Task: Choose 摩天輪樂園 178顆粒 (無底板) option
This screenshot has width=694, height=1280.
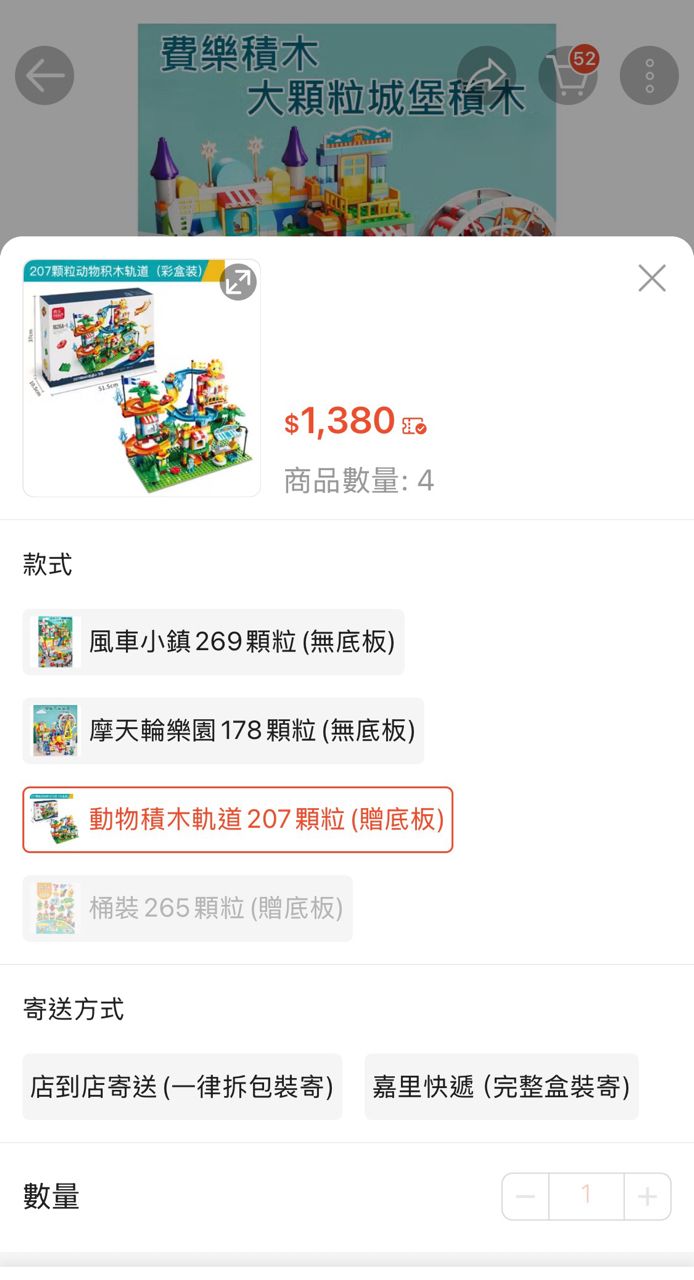Action: point(224,731)
